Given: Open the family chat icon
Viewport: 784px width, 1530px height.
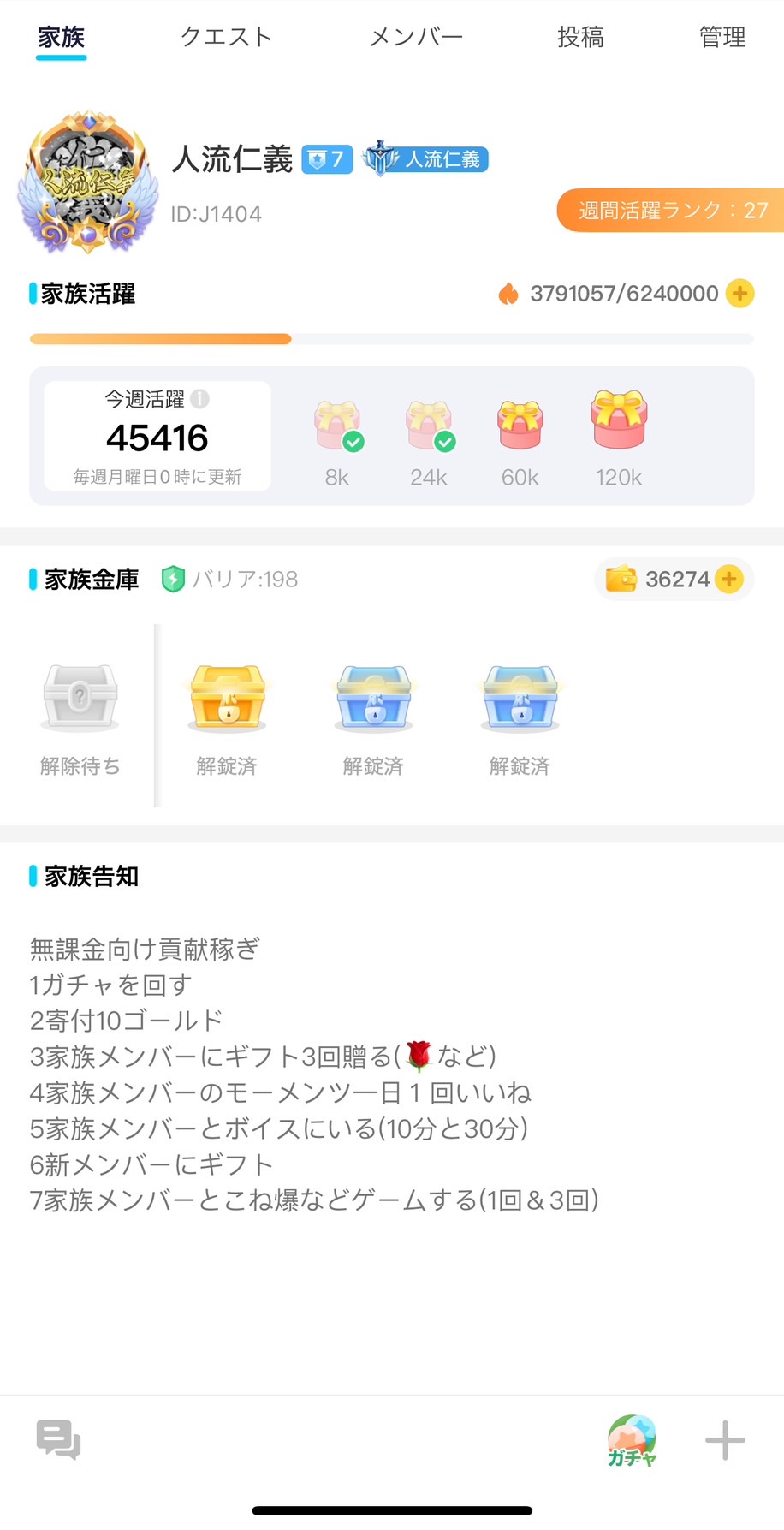Looking at the screenshot, I should click(58, 1438).
